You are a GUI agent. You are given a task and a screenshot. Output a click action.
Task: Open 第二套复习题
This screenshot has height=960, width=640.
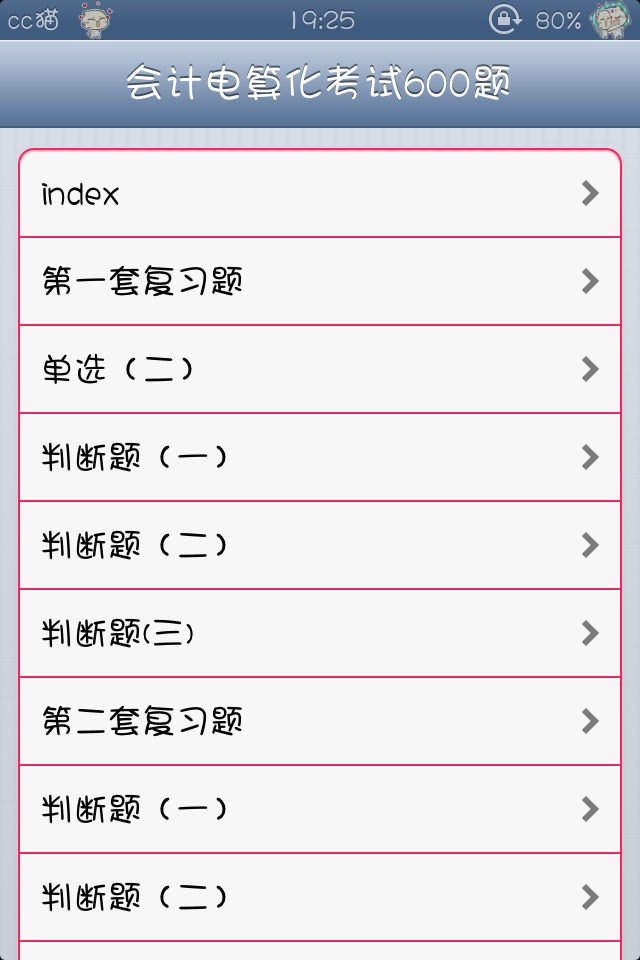[x=320, y=722]
